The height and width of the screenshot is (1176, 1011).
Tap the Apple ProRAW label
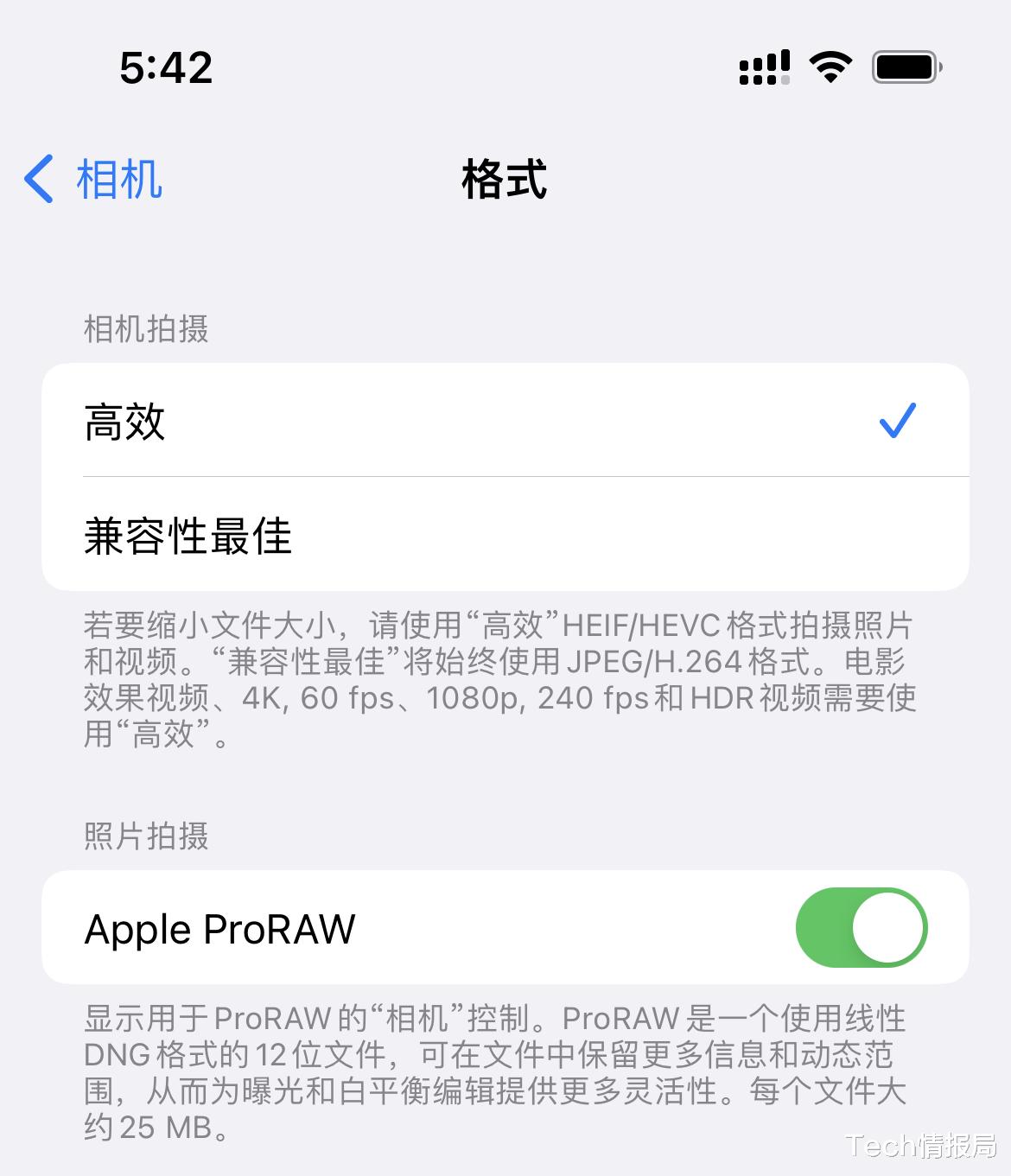[219, 929]
